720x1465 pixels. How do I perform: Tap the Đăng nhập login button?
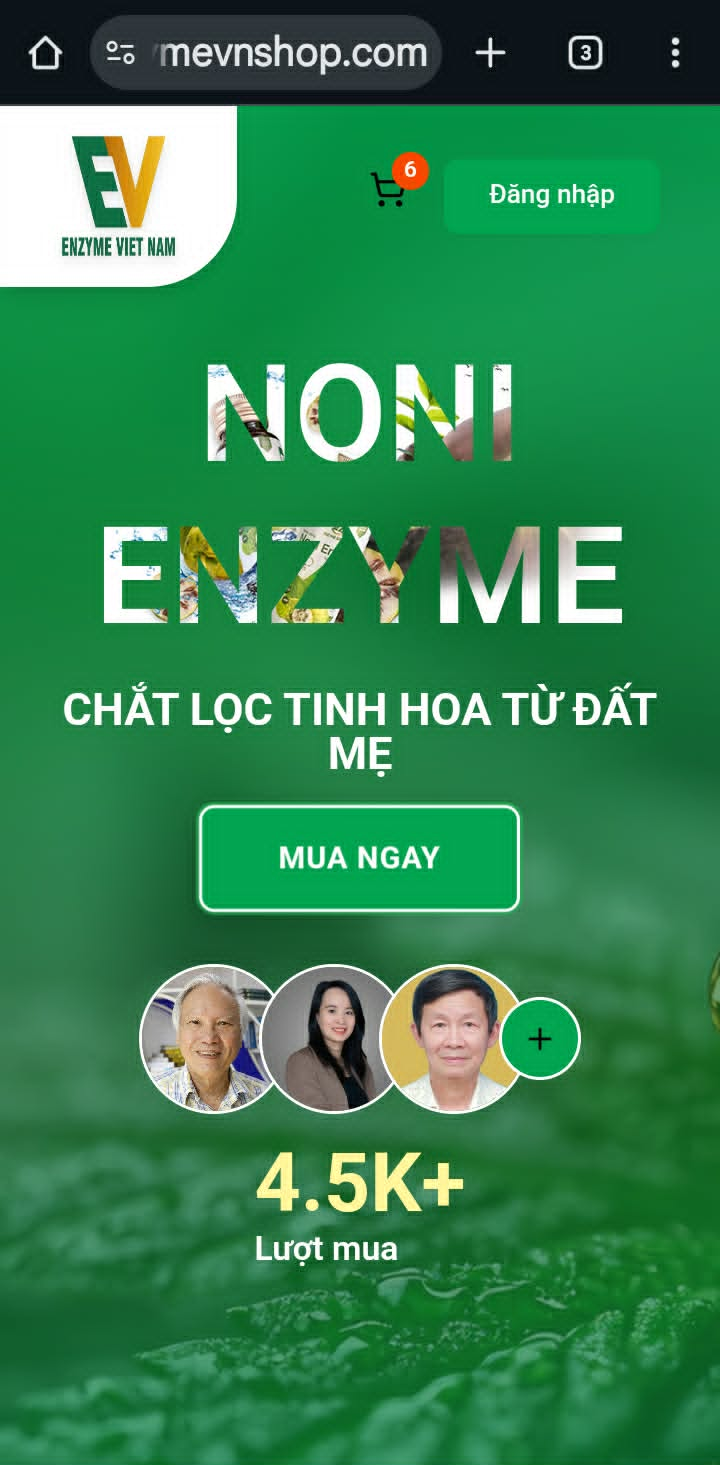click(551, 195)
